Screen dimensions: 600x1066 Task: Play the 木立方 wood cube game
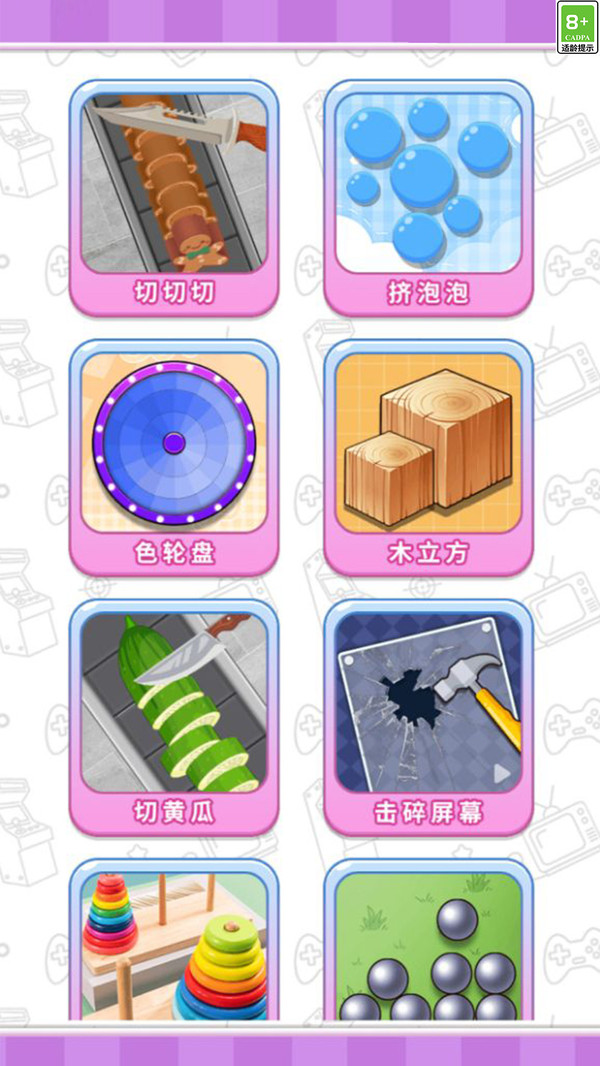pyautogui.click(x=428, y=457)
